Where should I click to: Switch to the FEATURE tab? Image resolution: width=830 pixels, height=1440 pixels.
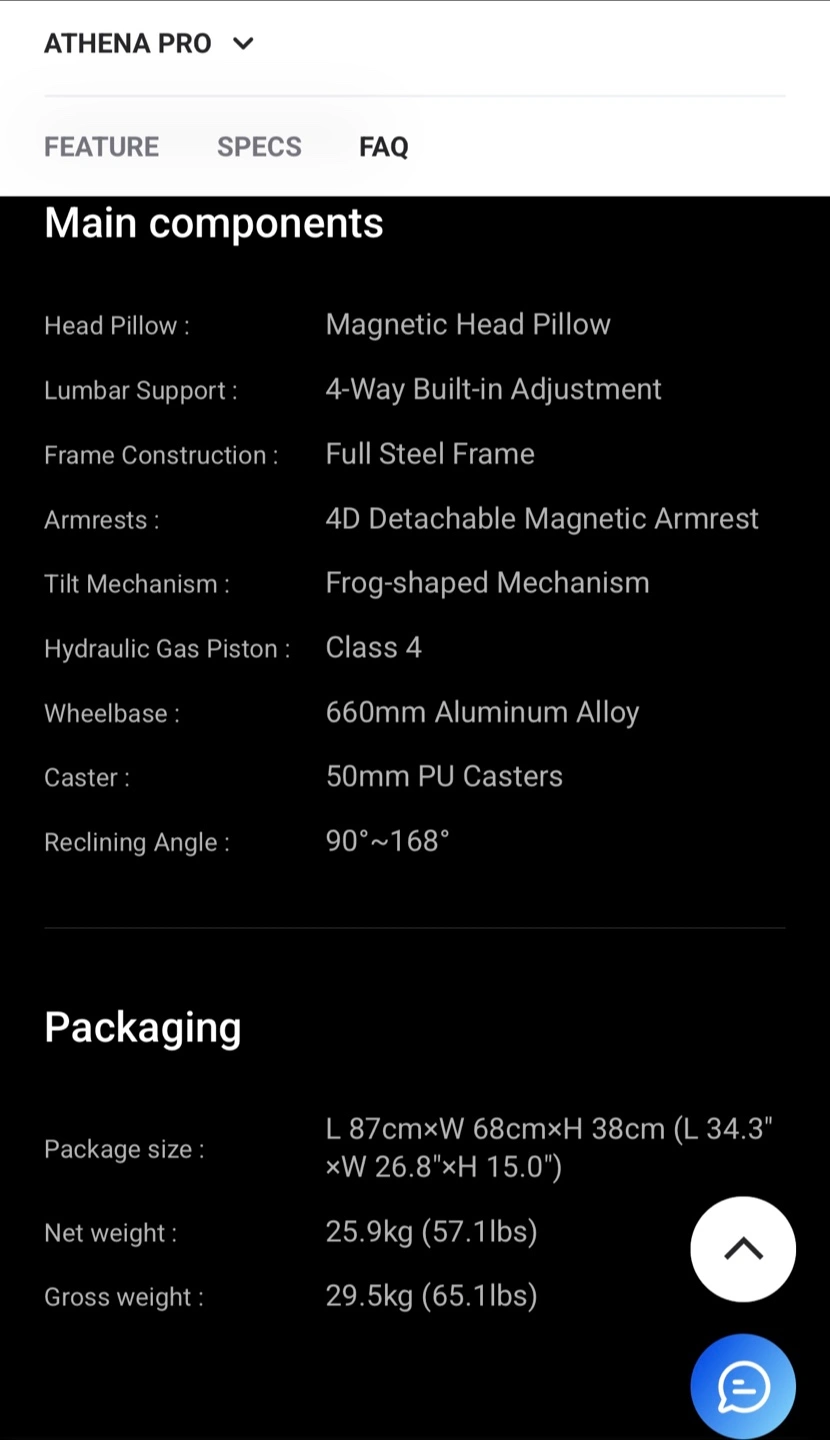click(101, 147)
